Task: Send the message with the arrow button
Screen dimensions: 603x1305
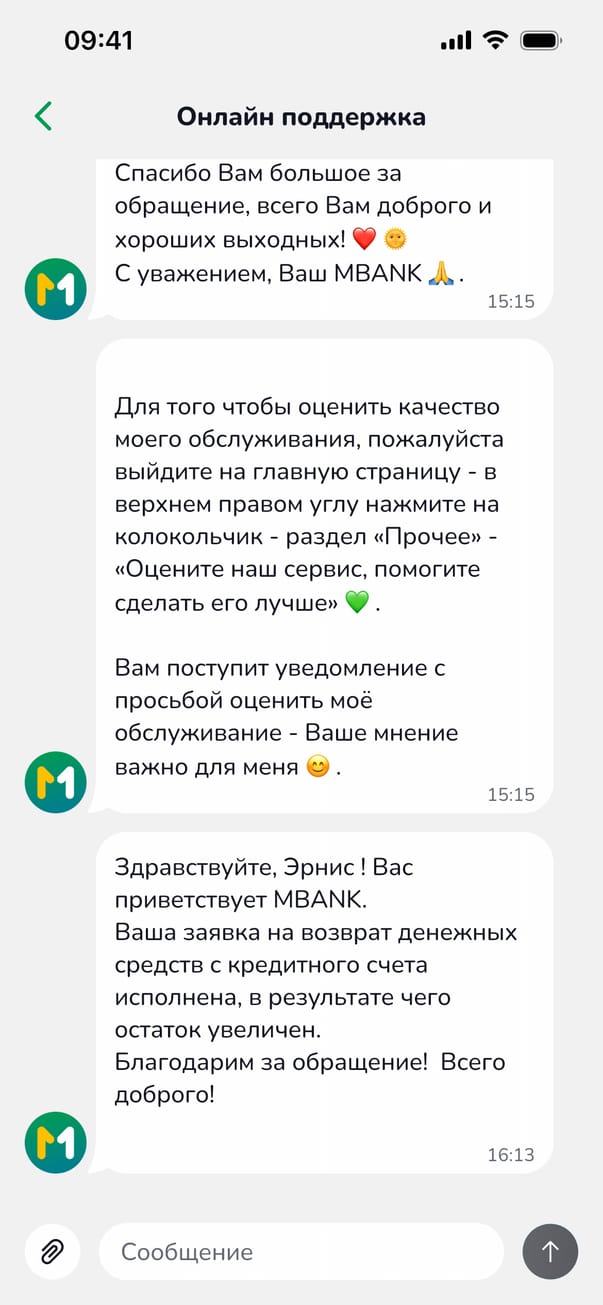Action: [x=550, y=1251]
